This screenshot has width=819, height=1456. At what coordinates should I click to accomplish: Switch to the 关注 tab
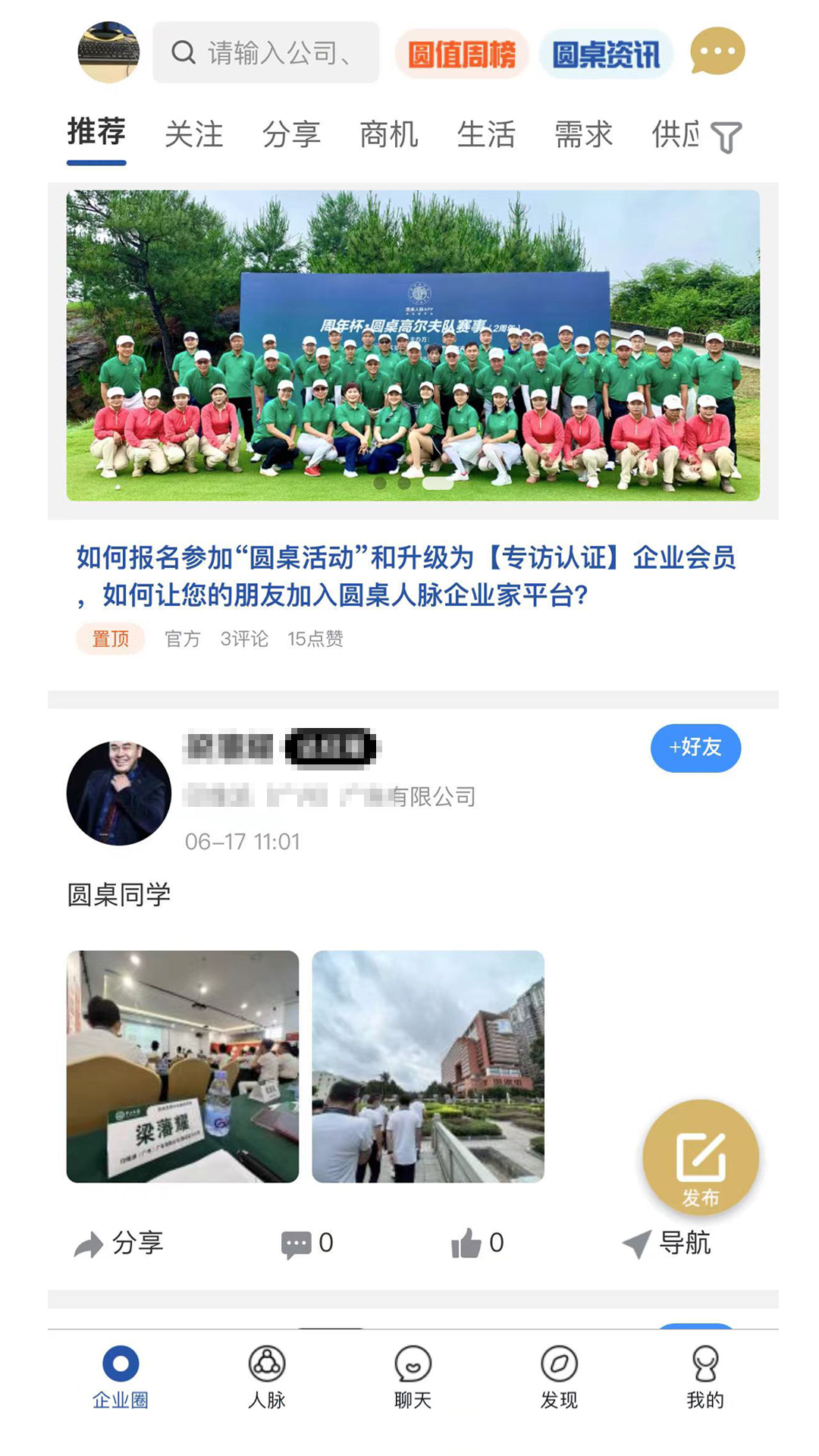195,135
